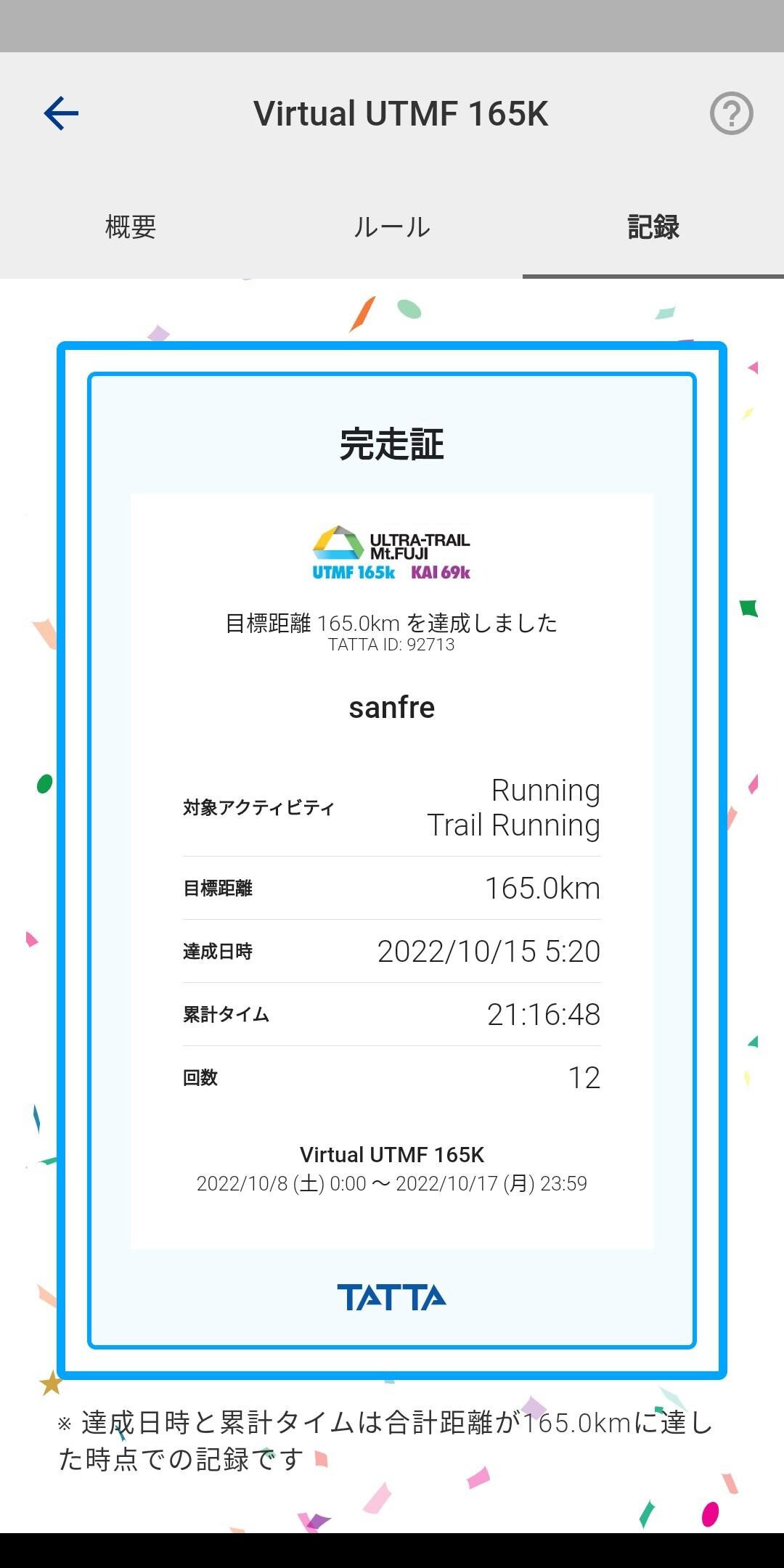This screenshot has width=784, height=1568.
Task: Select the 記録 tab
Action: 651,227
